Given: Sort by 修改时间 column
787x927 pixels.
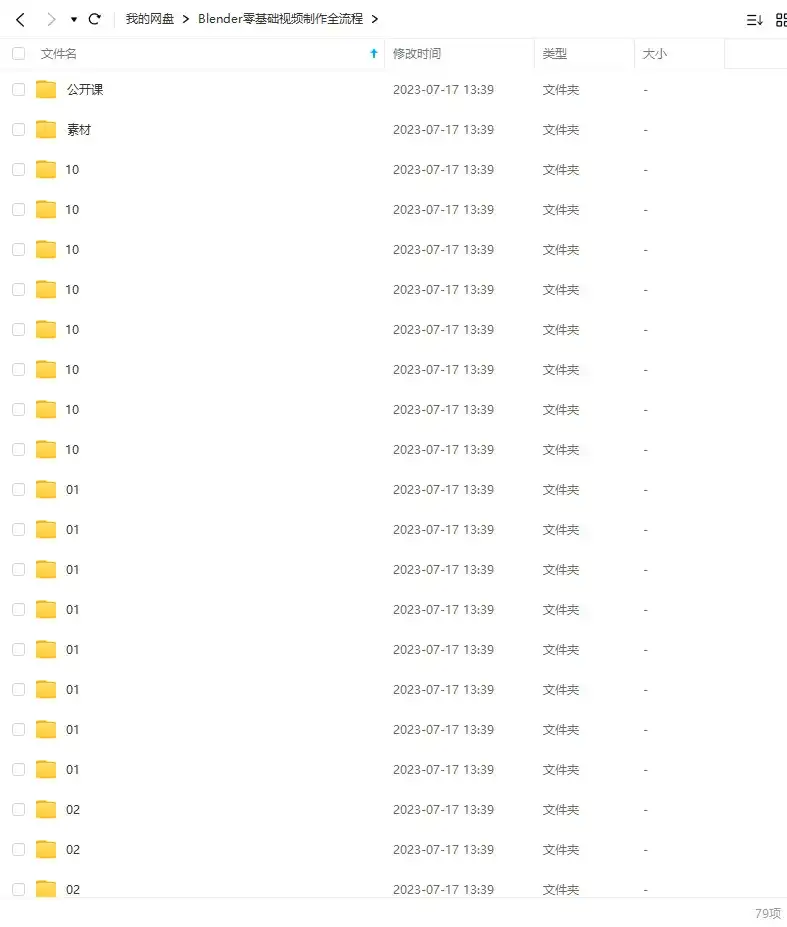Looking at the screenshot, I should 416,54.
